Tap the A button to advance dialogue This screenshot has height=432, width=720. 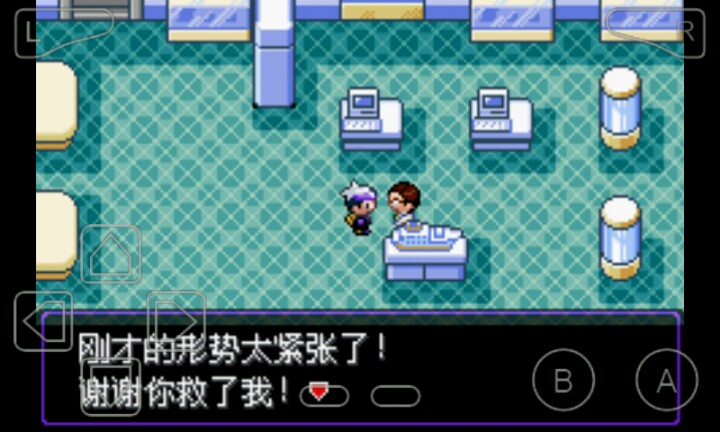click(x=666, y=380)
